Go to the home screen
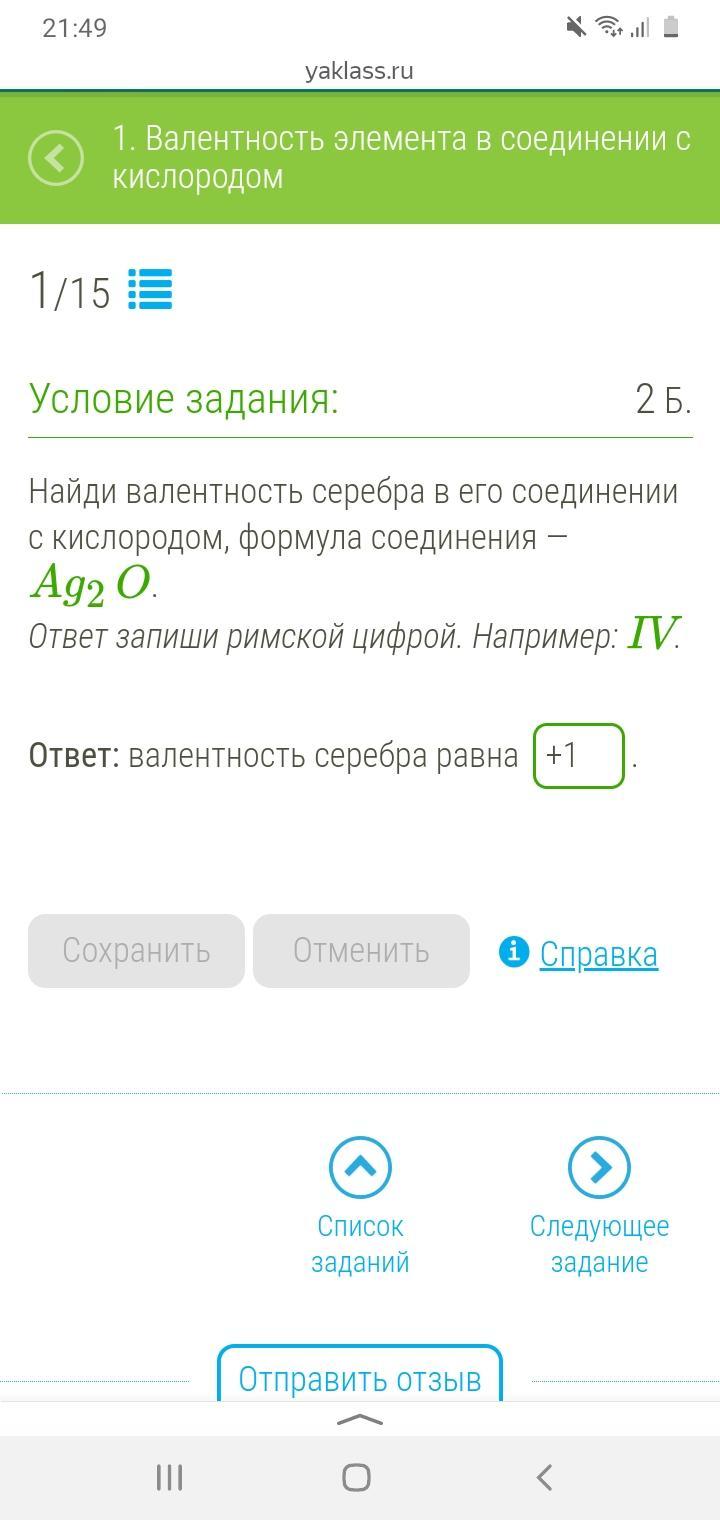720x1520 pixels. click(357, 1477)
